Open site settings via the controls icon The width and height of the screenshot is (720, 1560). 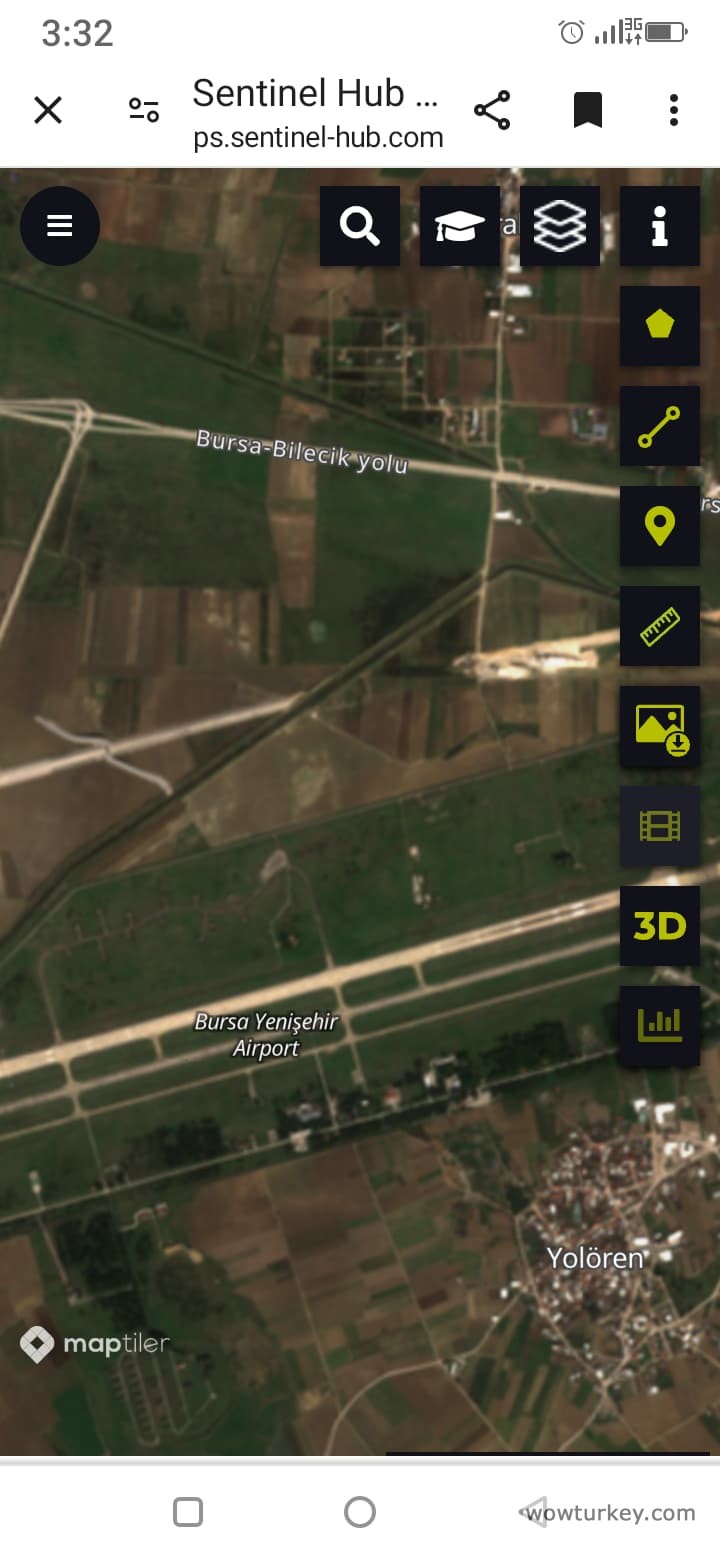pos(143,110)
